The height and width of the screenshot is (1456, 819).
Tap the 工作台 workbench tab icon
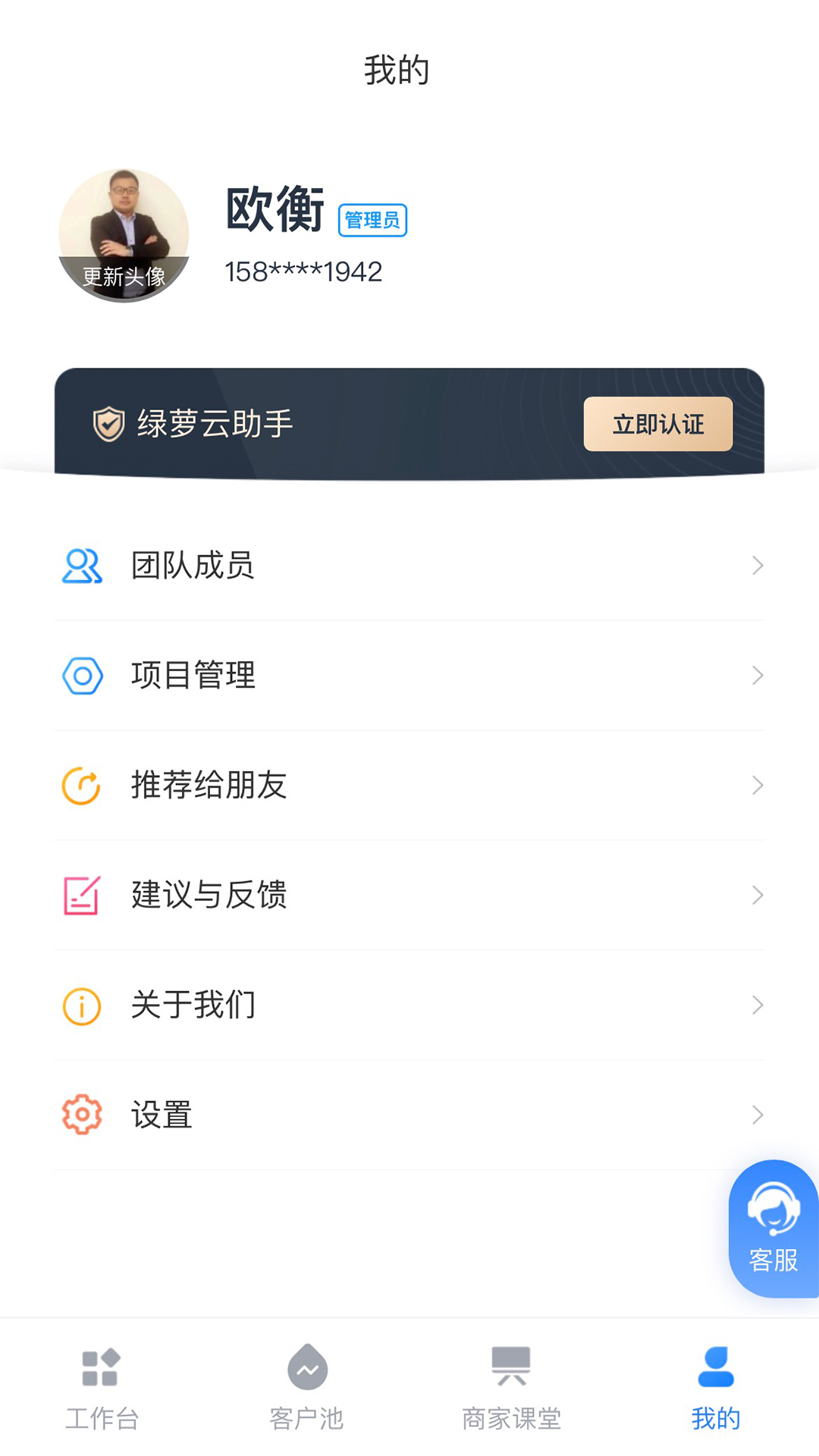point(102,1388)
